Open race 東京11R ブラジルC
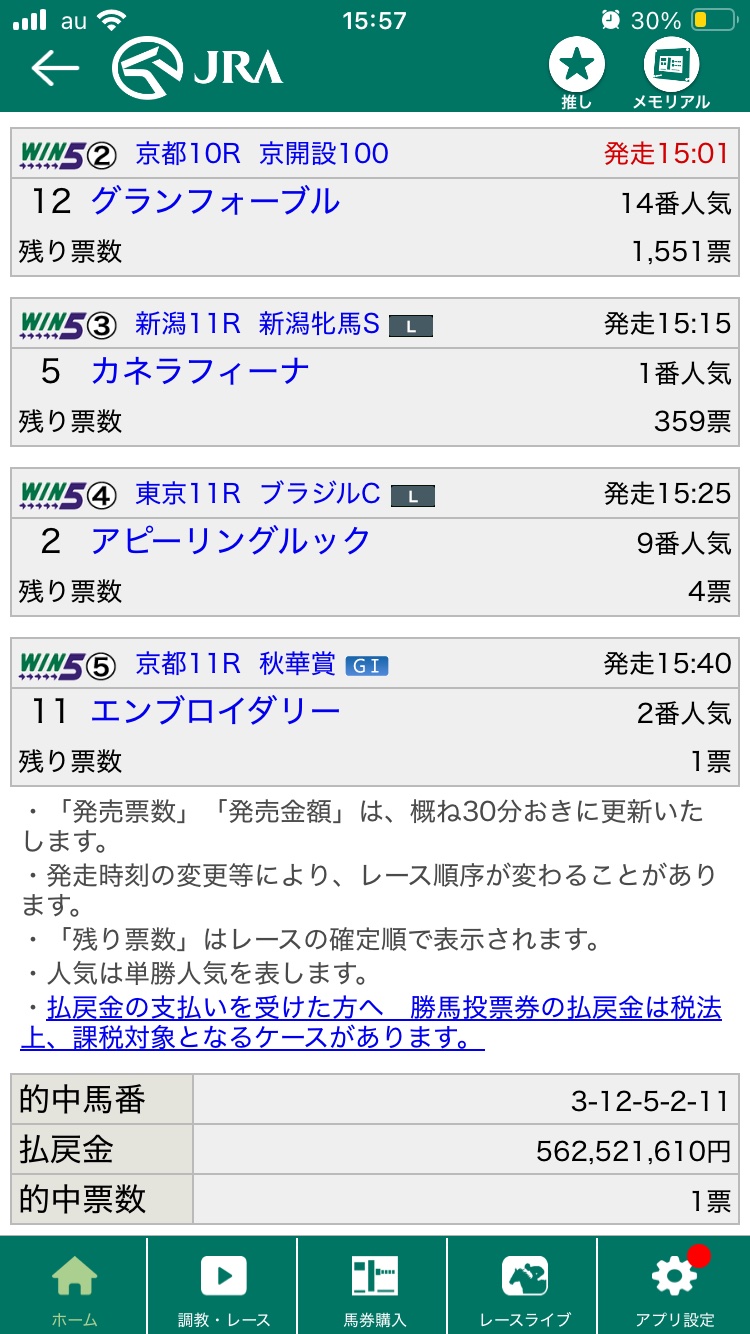This screenshot has width=750, height=1334. pos(258,494)
